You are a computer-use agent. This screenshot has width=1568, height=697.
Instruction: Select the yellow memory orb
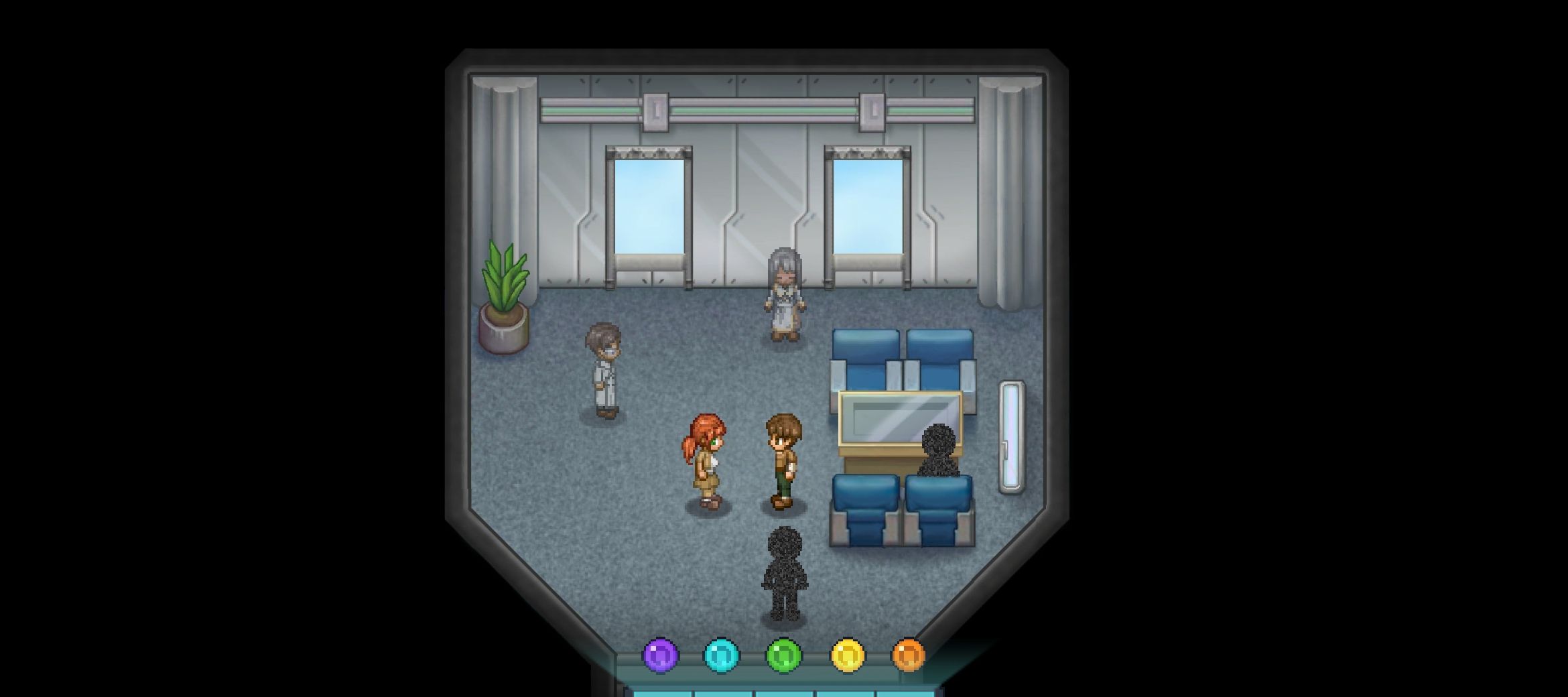pos(848,655)
